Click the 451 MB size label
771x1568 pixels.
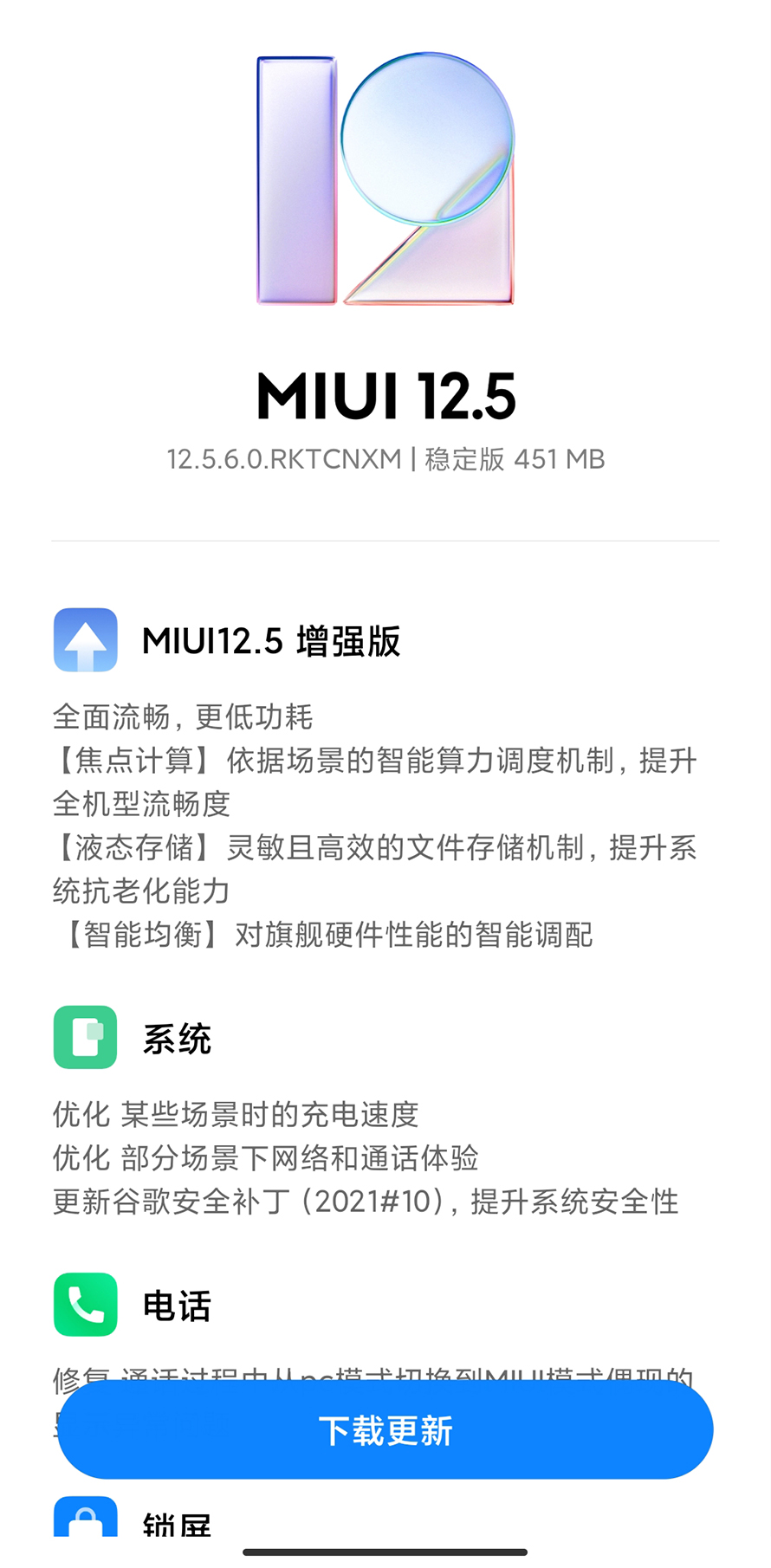559,459
